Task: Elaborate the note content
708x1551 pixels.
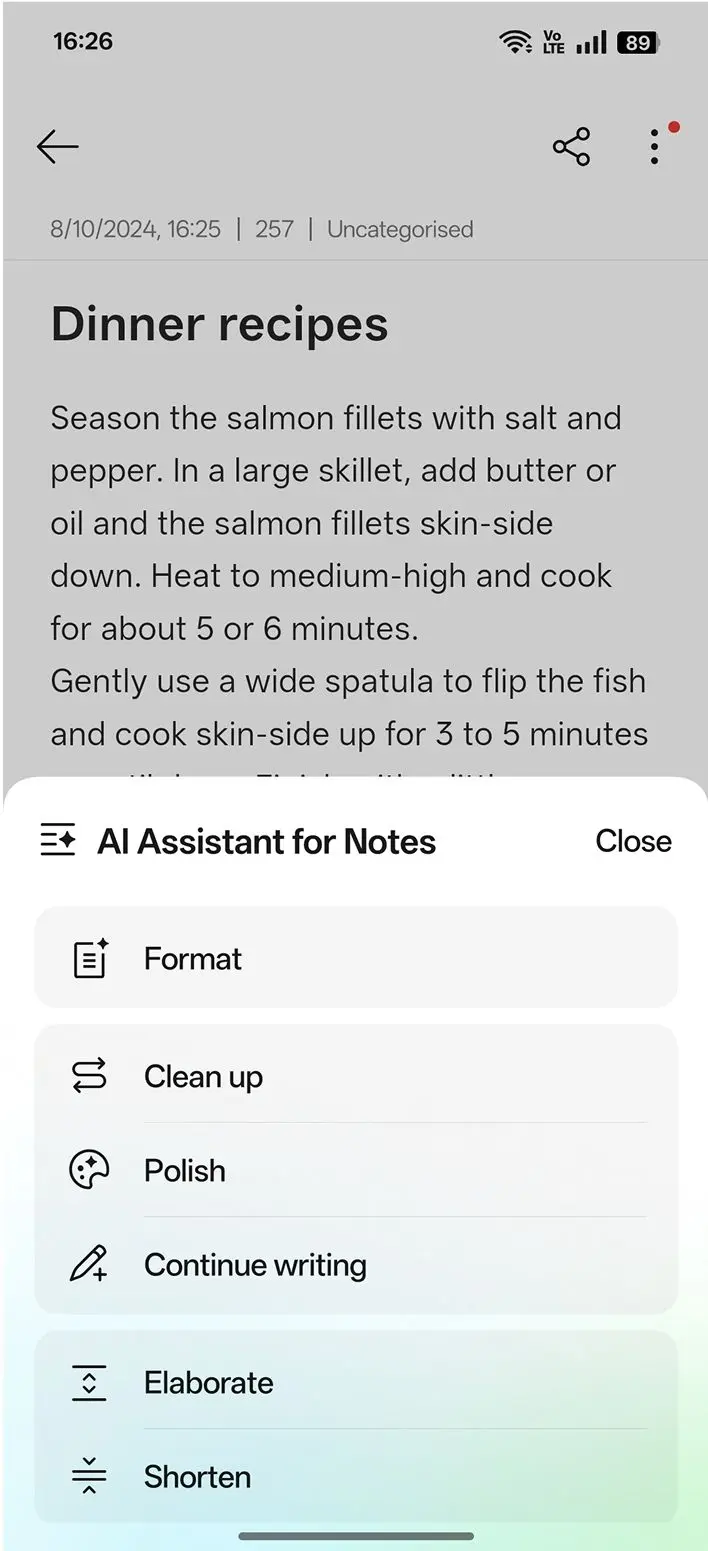Action: pyautogui.click(x=355, y=1383)
